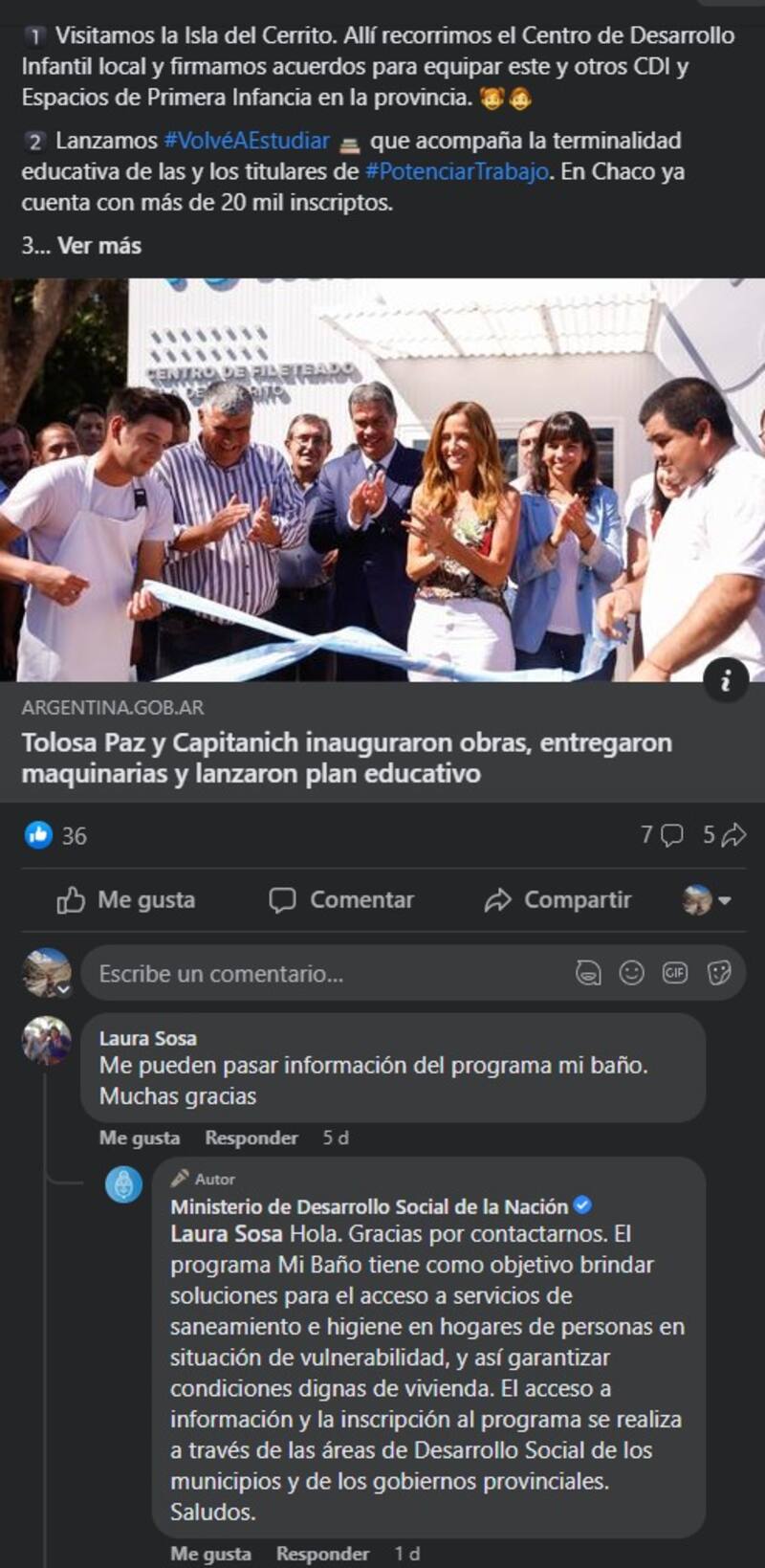This screenshot has height=1568, width=765.
Task: Open the GIF picker for a comment
Action: click(x=672, y=974)
